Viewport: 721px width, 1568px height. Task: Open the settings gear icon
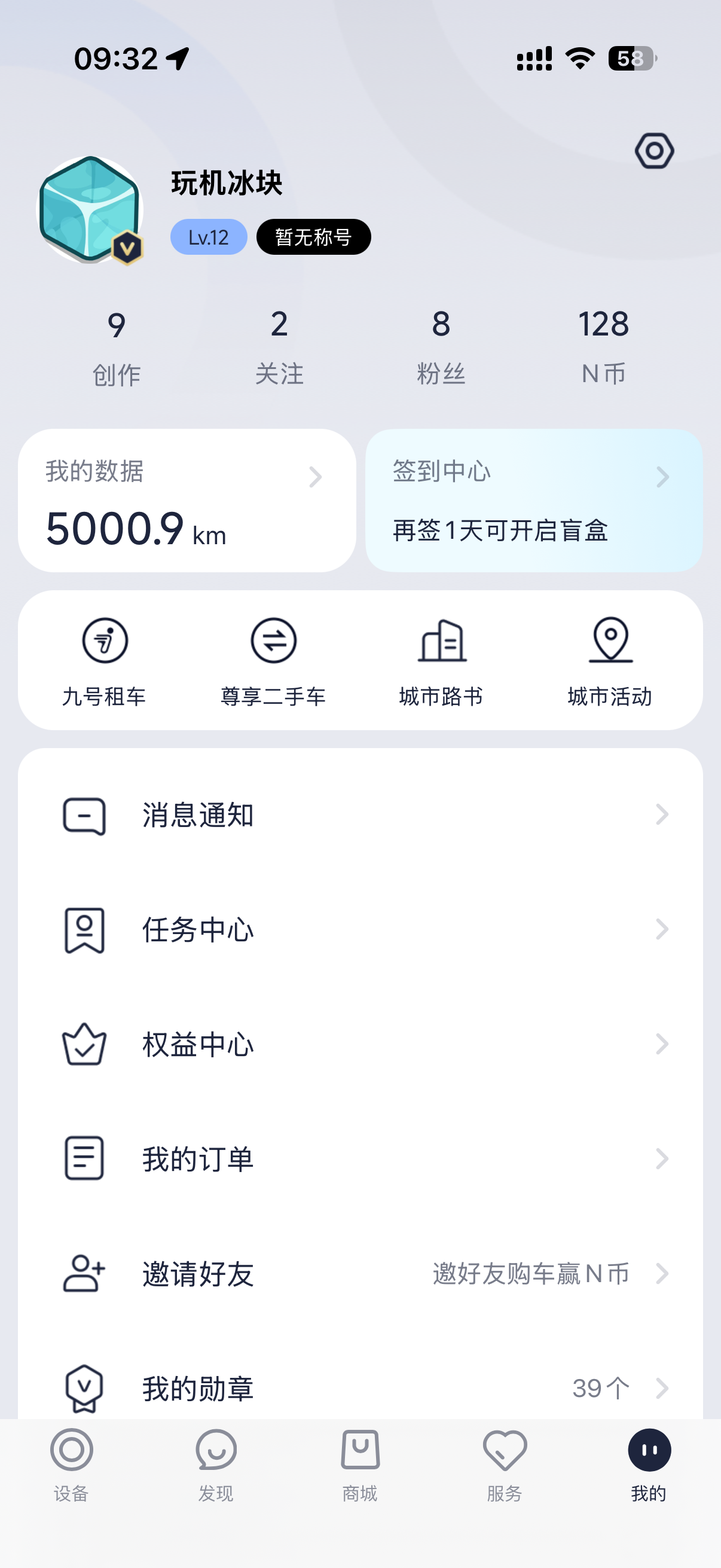654,151
